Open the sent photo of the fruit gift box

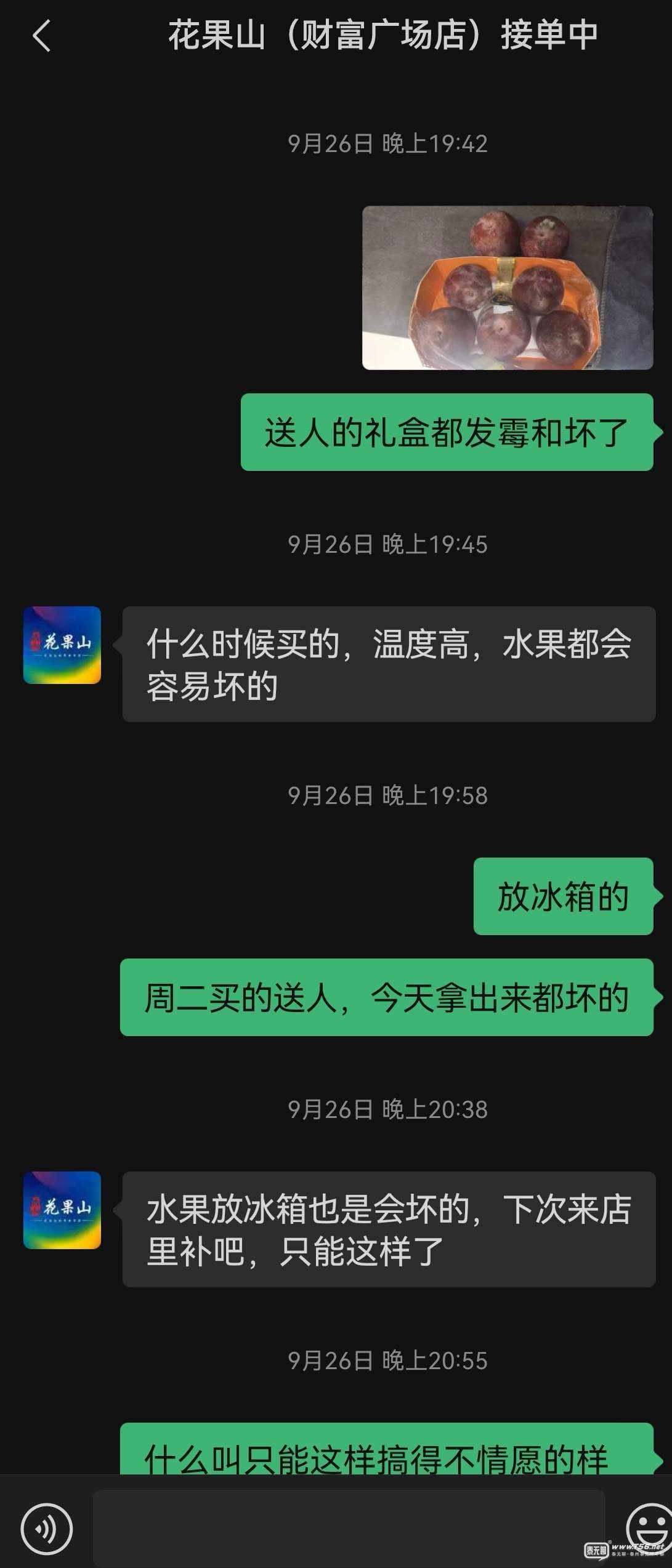[507, 287]
